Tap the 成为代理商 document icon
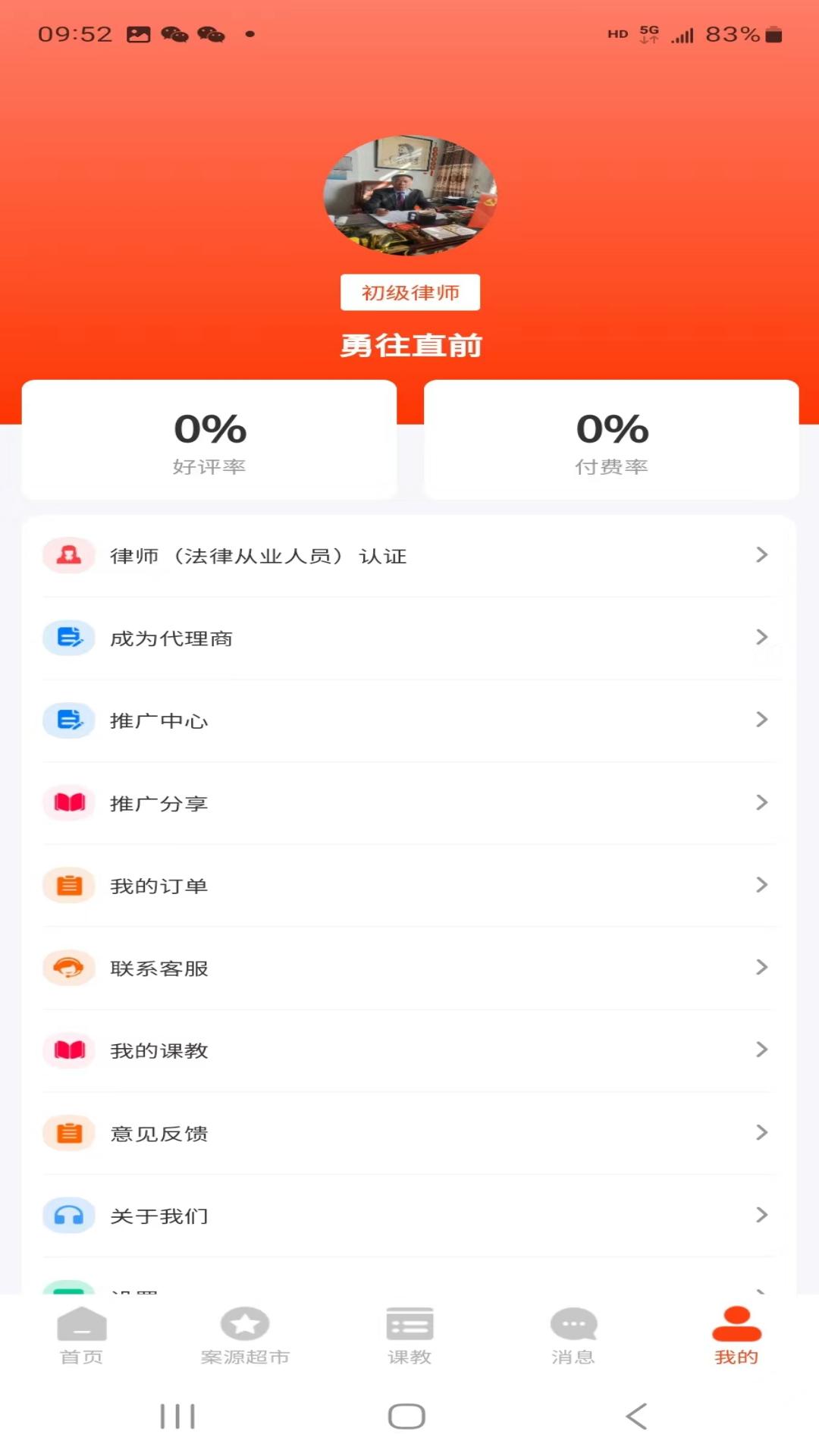The width and height of the screenshot is (819, 1456). pyautogui.click(x=69, y=638)
